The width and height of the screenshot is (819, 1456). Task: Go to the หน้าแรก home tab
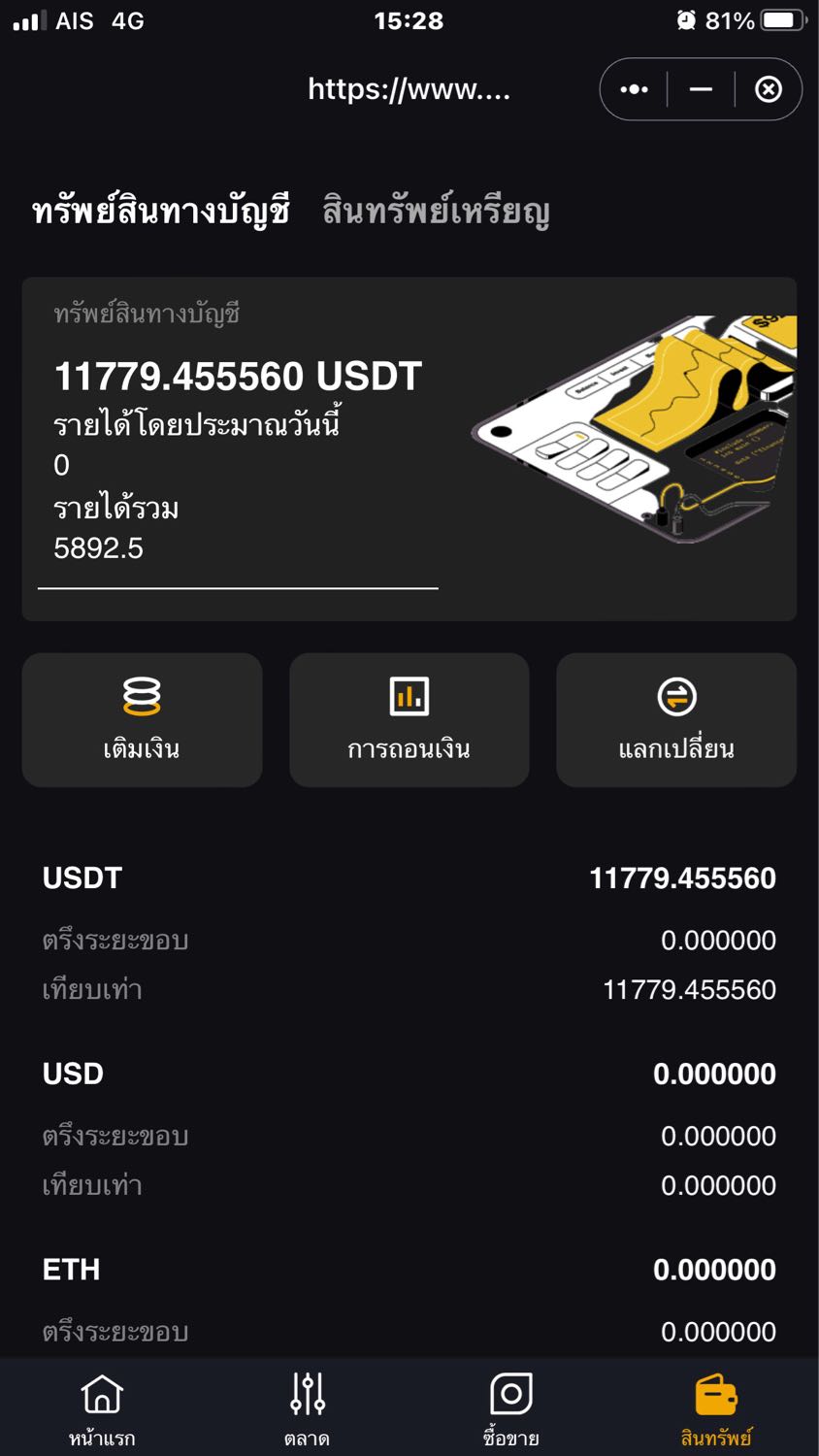[x=102, y=1408]
